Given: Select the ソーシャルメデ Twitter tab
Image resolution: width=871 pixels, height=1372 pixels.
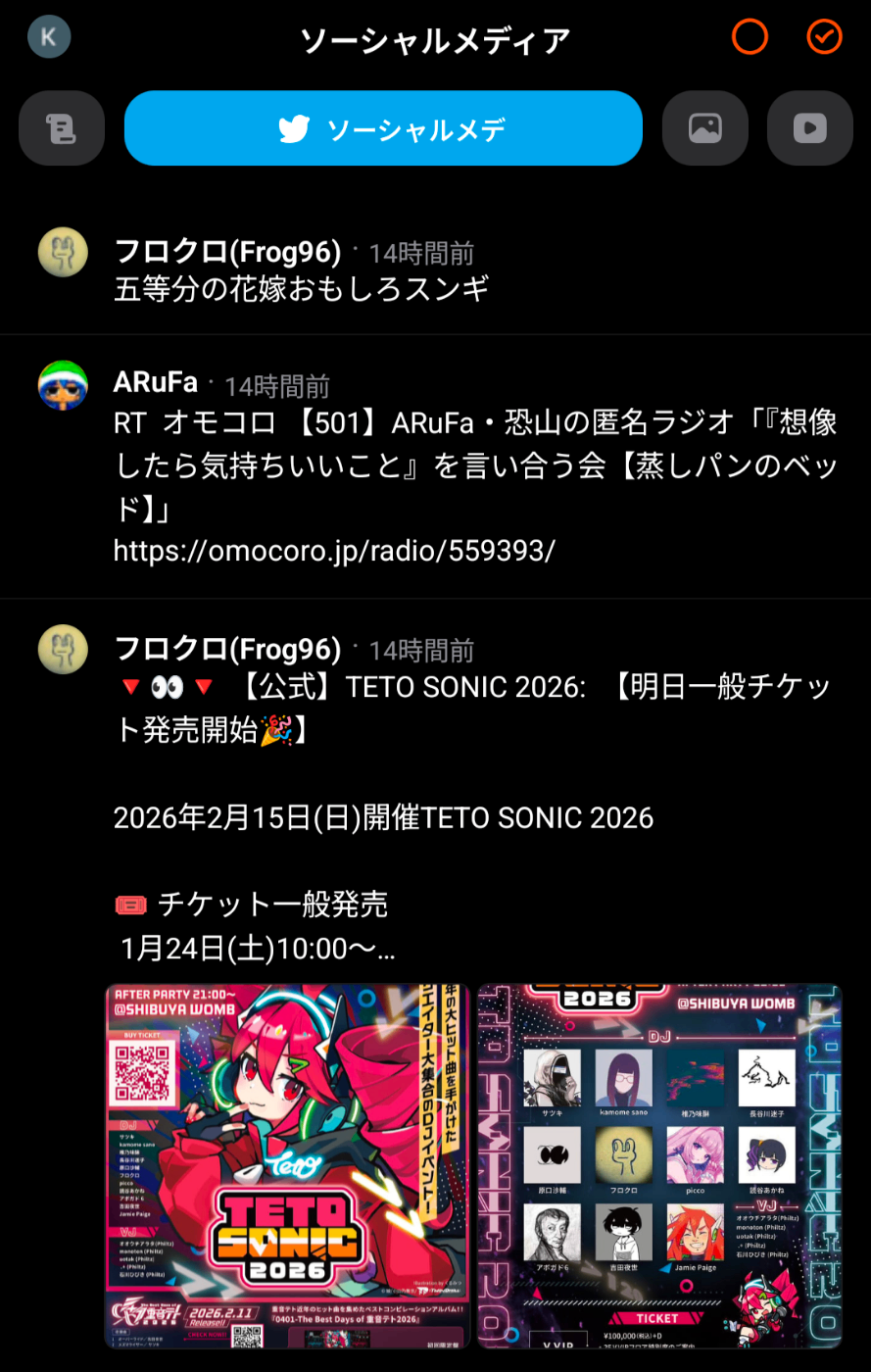Looking at the screenshot, I should pos(383,128).
